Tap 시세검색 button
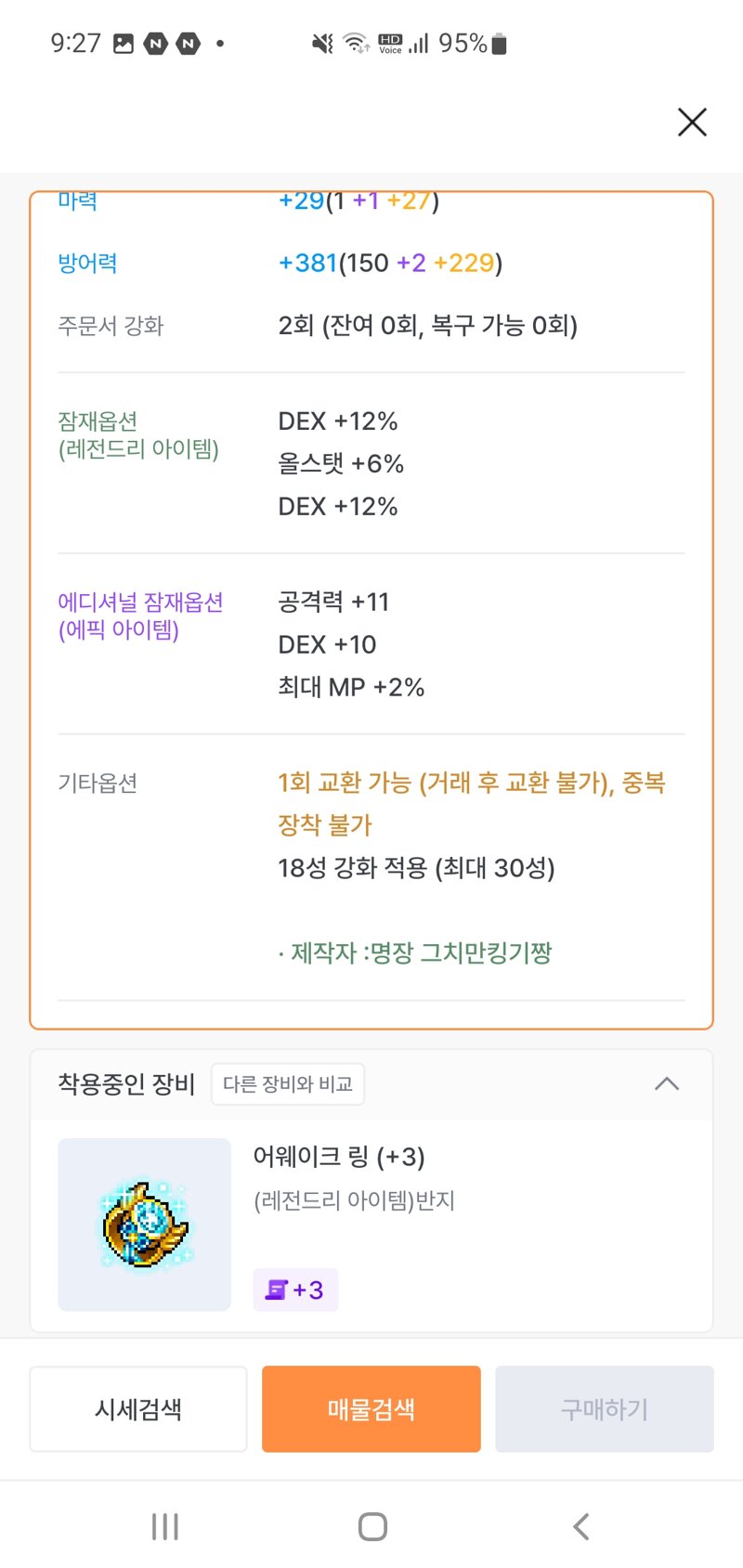The width and height of the screenshot is (743, 1568). pos(138,1409)
